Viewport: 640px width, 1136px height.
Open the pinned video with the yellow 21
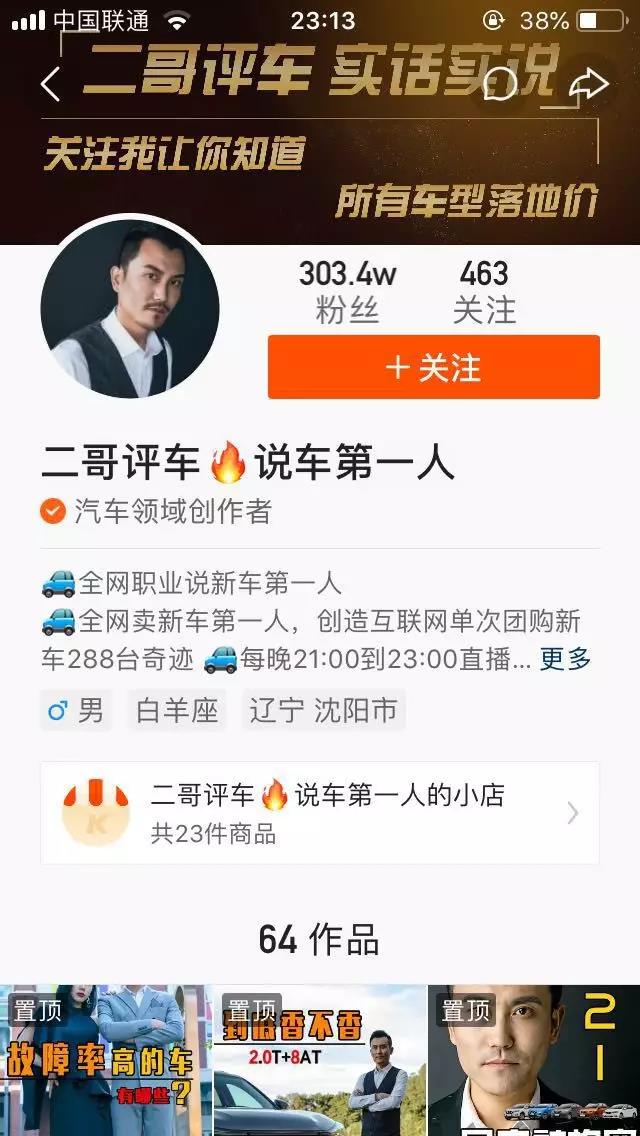point(534,1060)
